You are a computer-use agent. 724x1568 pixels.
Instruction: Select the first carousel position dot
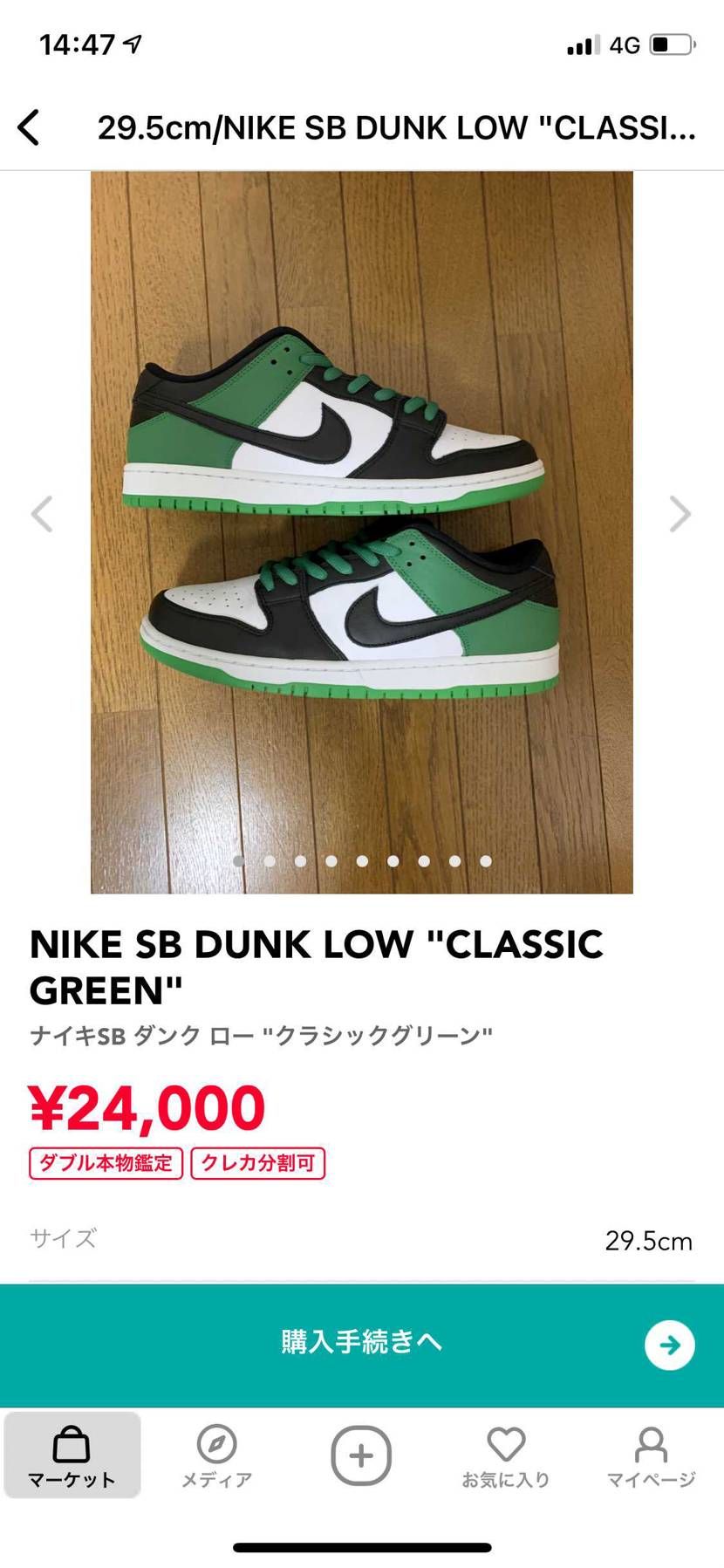(239, 859)
